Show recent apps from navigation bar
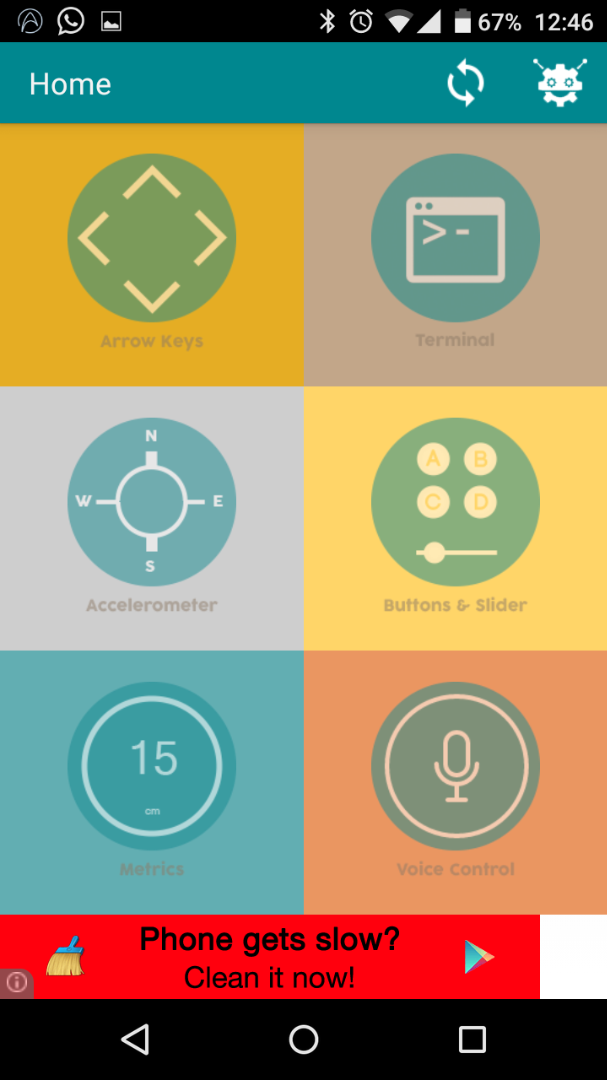The width and height of the screenshot is (607, 1080). [472, 1039]
